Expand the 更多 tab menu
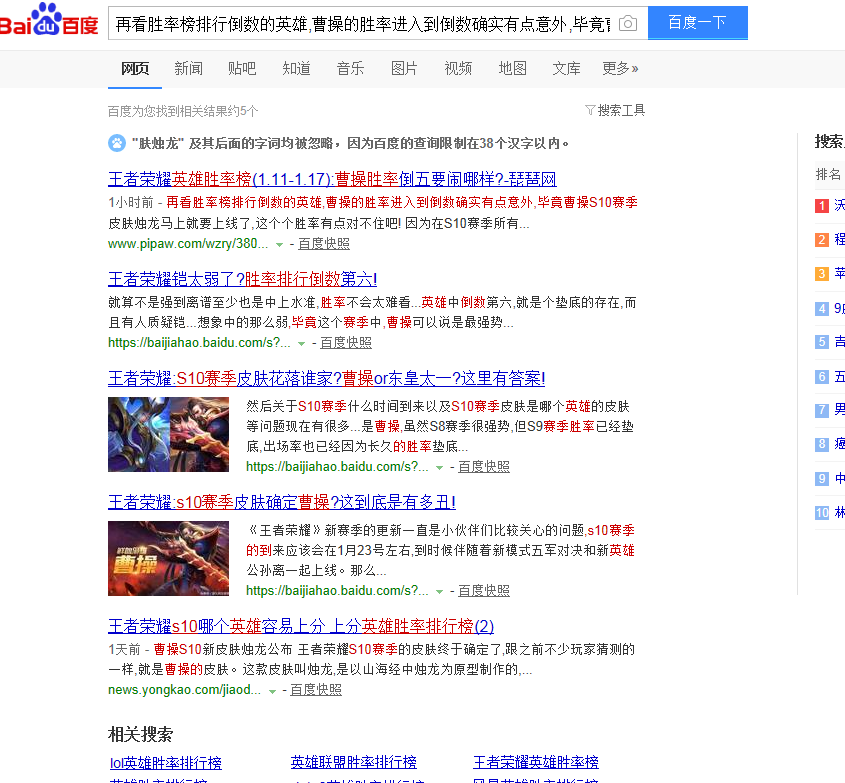Image resolution: width=845 pixels, height=783 pixels. [620, 68]
